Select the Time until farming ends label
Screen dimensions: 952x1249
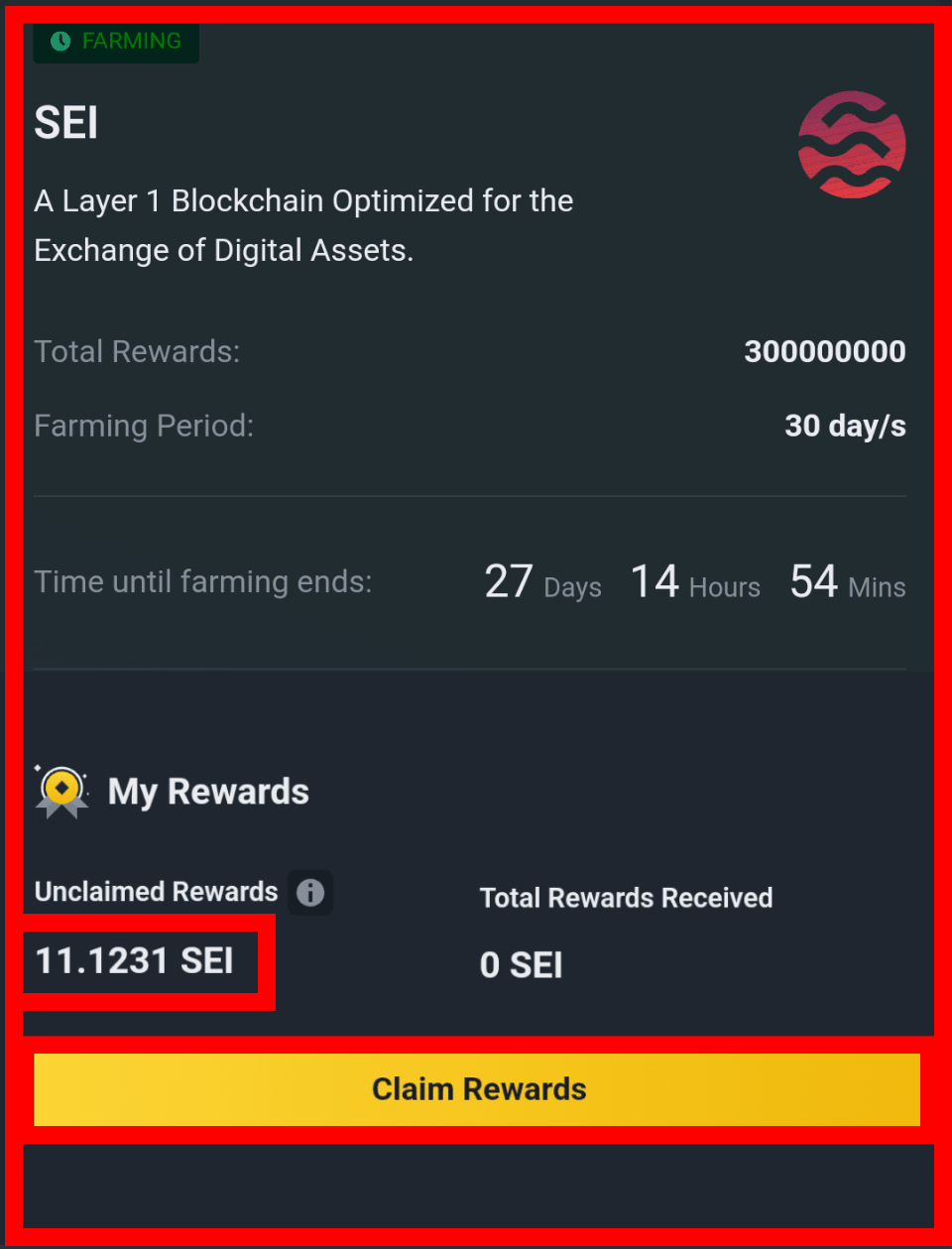[202, 581]
